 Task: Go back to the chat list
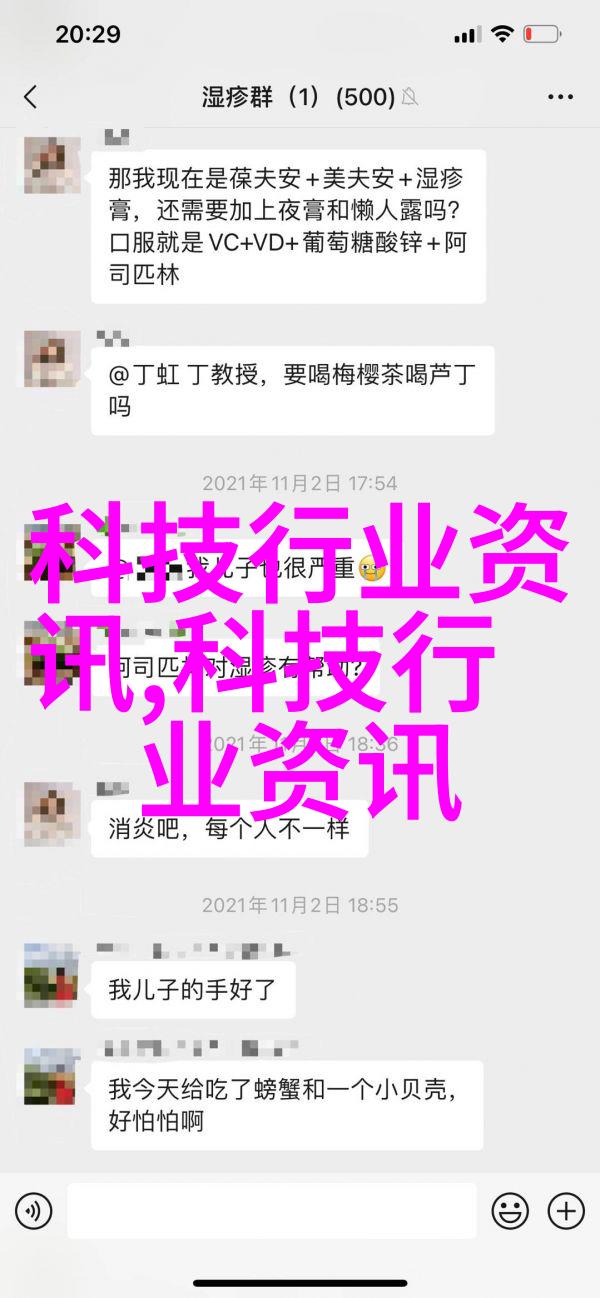tap(30, 97)
